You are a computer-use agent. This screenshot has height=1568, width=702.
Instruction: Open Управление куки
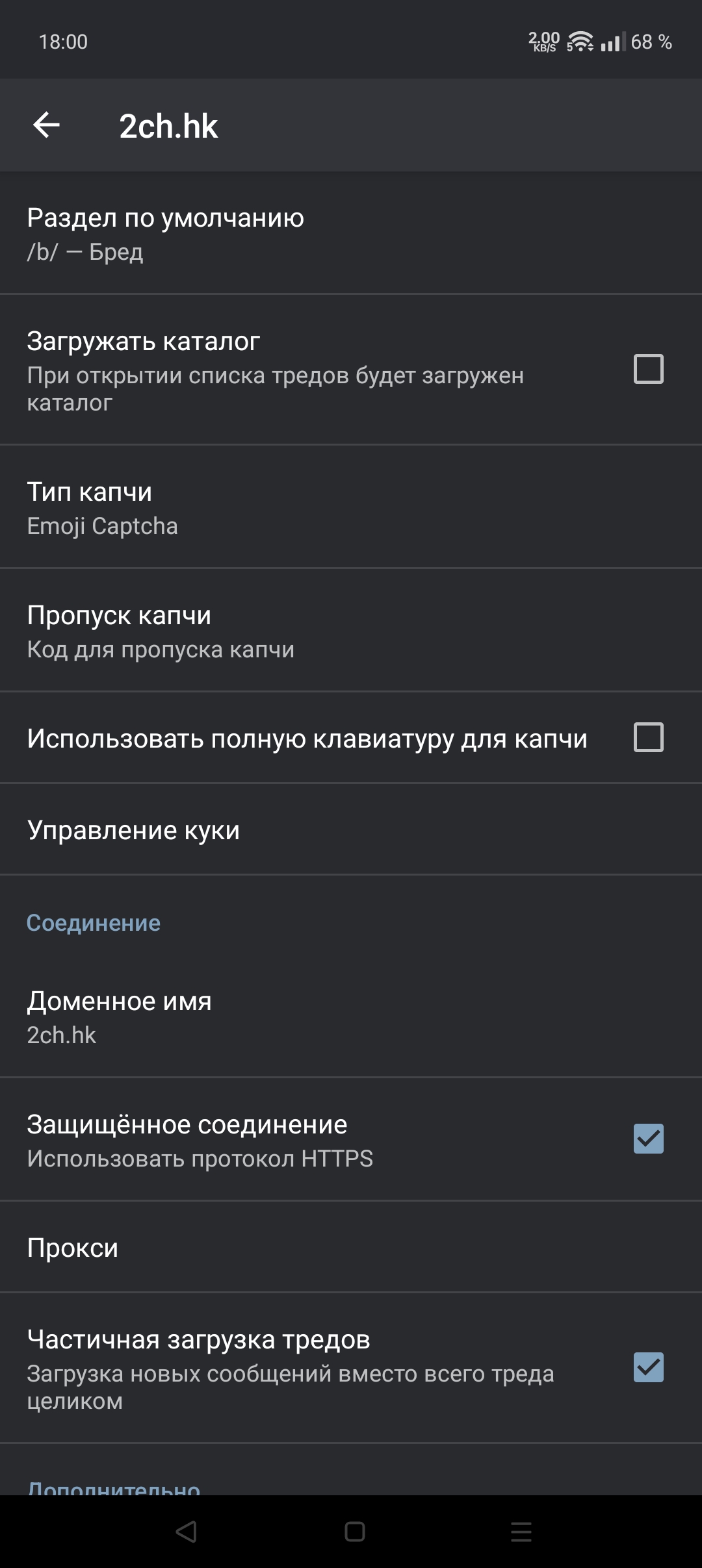[351, 830]
